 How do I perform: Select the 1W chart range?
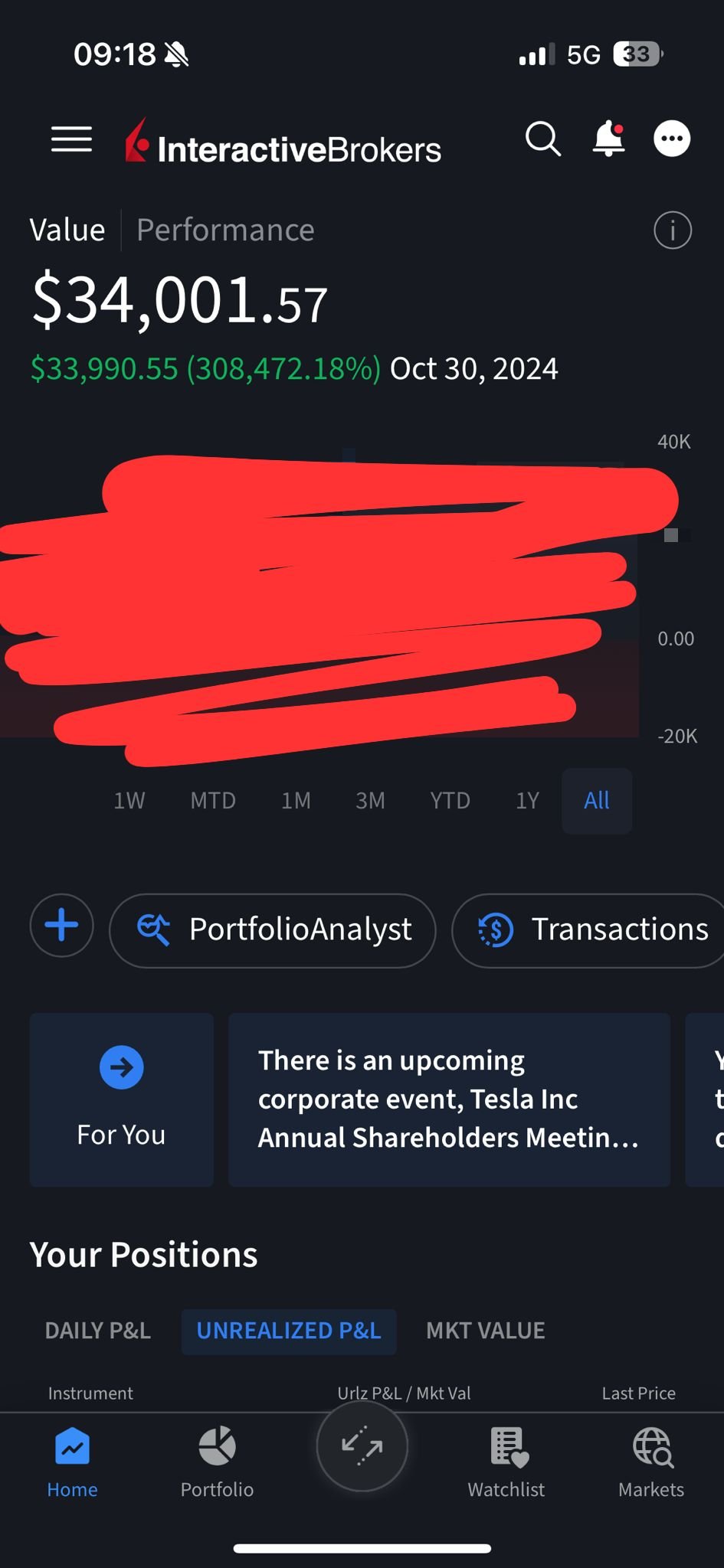click(x=129, y=801)
